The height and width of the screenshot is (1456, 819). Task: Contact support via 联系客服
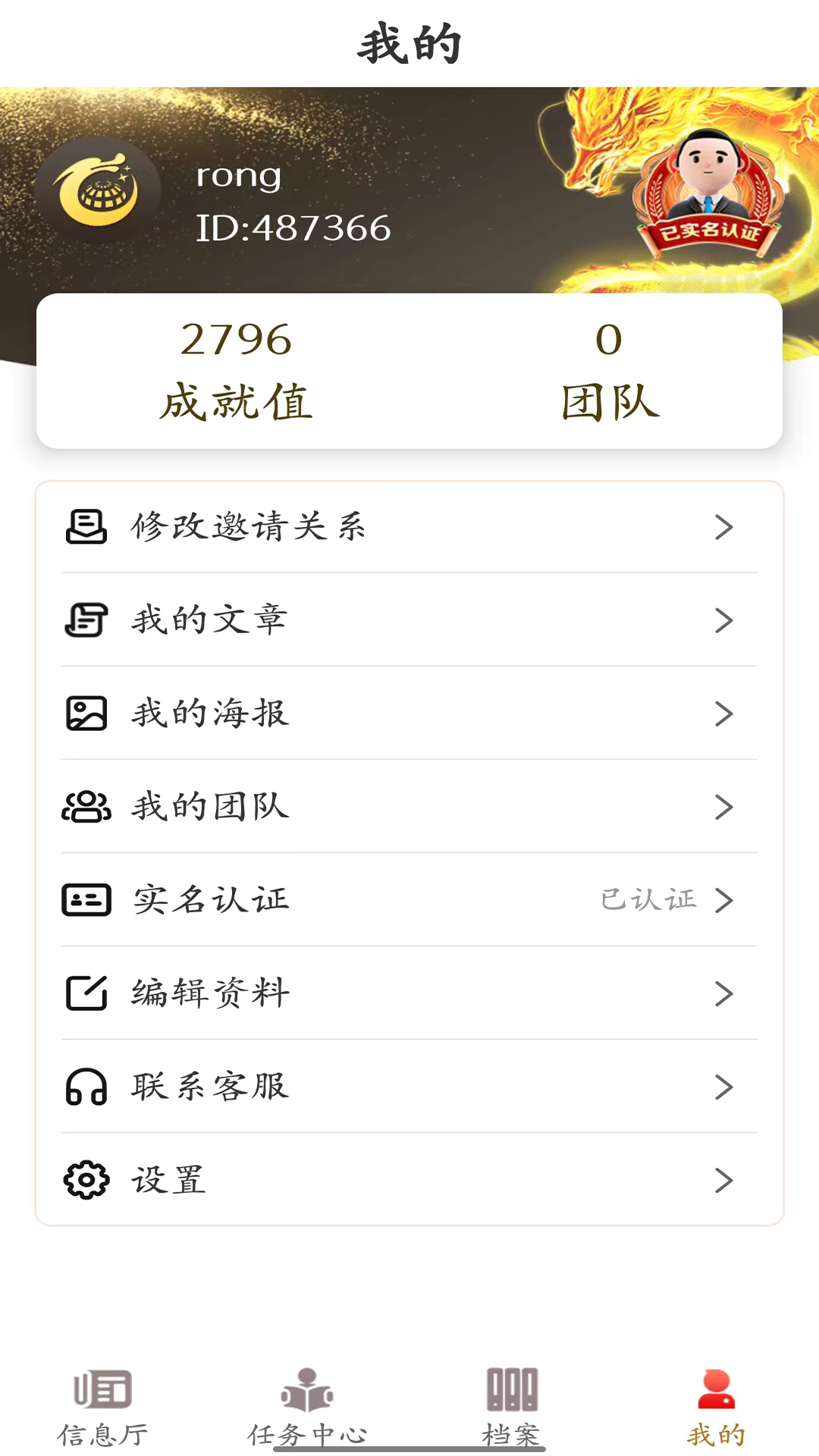pos(409,1087)
